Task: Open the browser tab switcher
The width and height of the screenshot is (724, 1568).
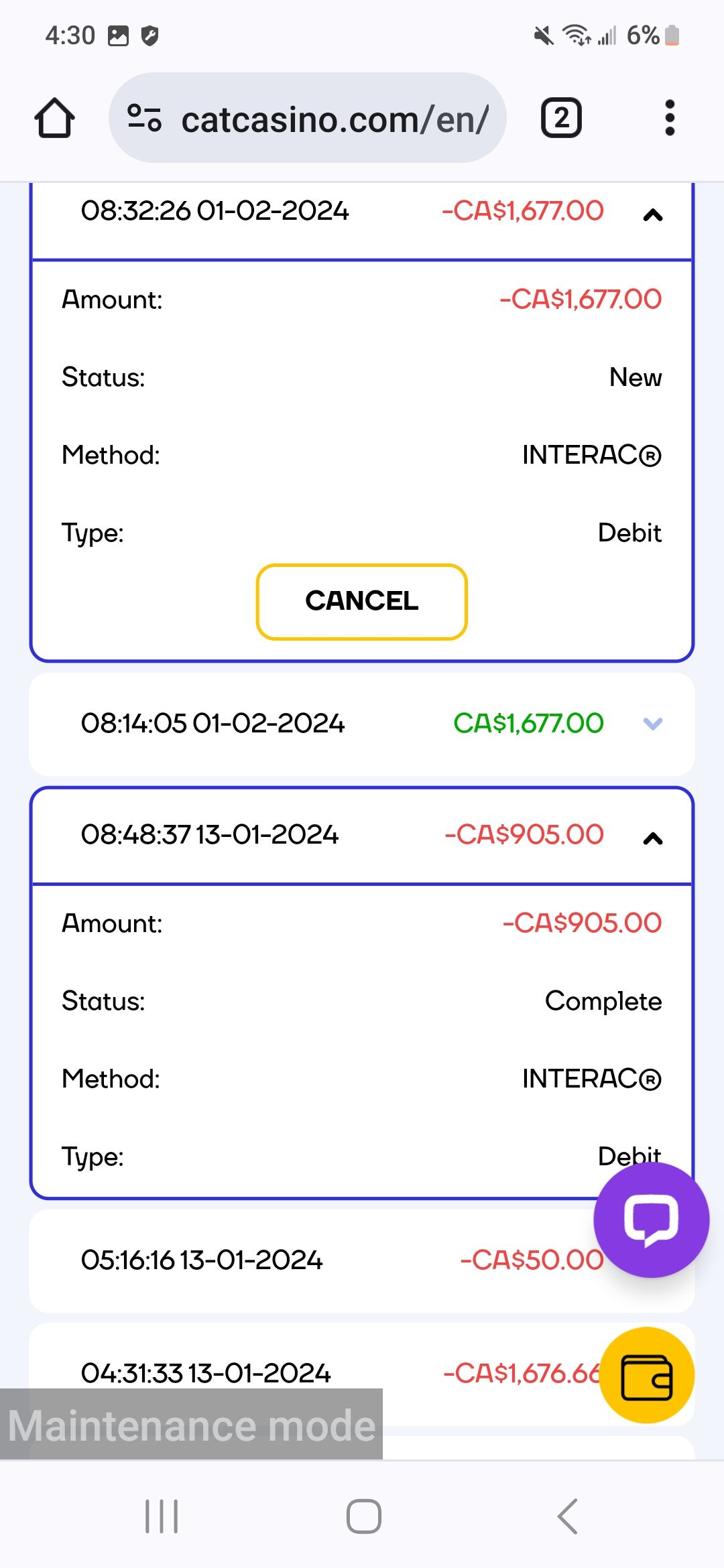Action: click(561, 118)
